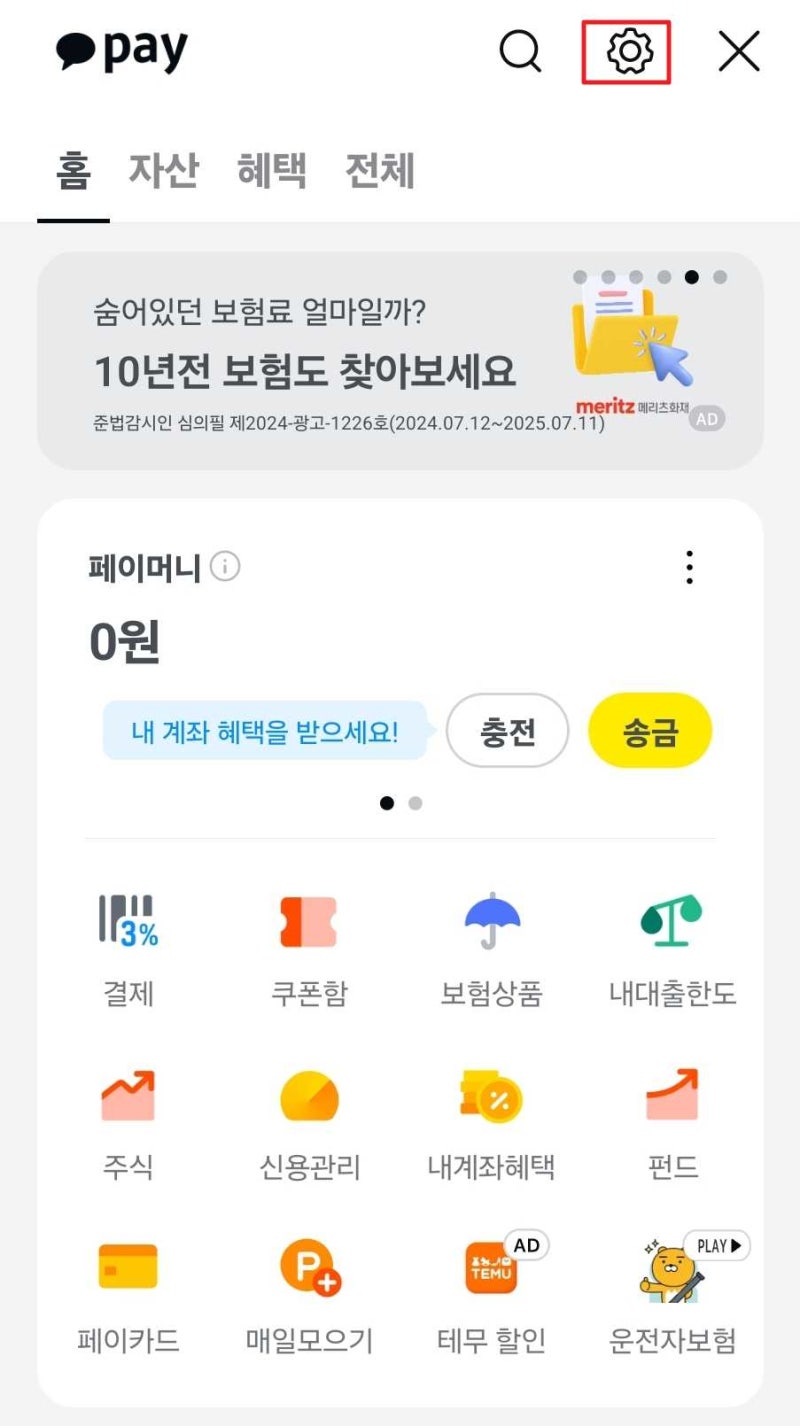This screenshot has height=1426, width=800.
Task: Tap the 충전 charge button
Action: 508,731
